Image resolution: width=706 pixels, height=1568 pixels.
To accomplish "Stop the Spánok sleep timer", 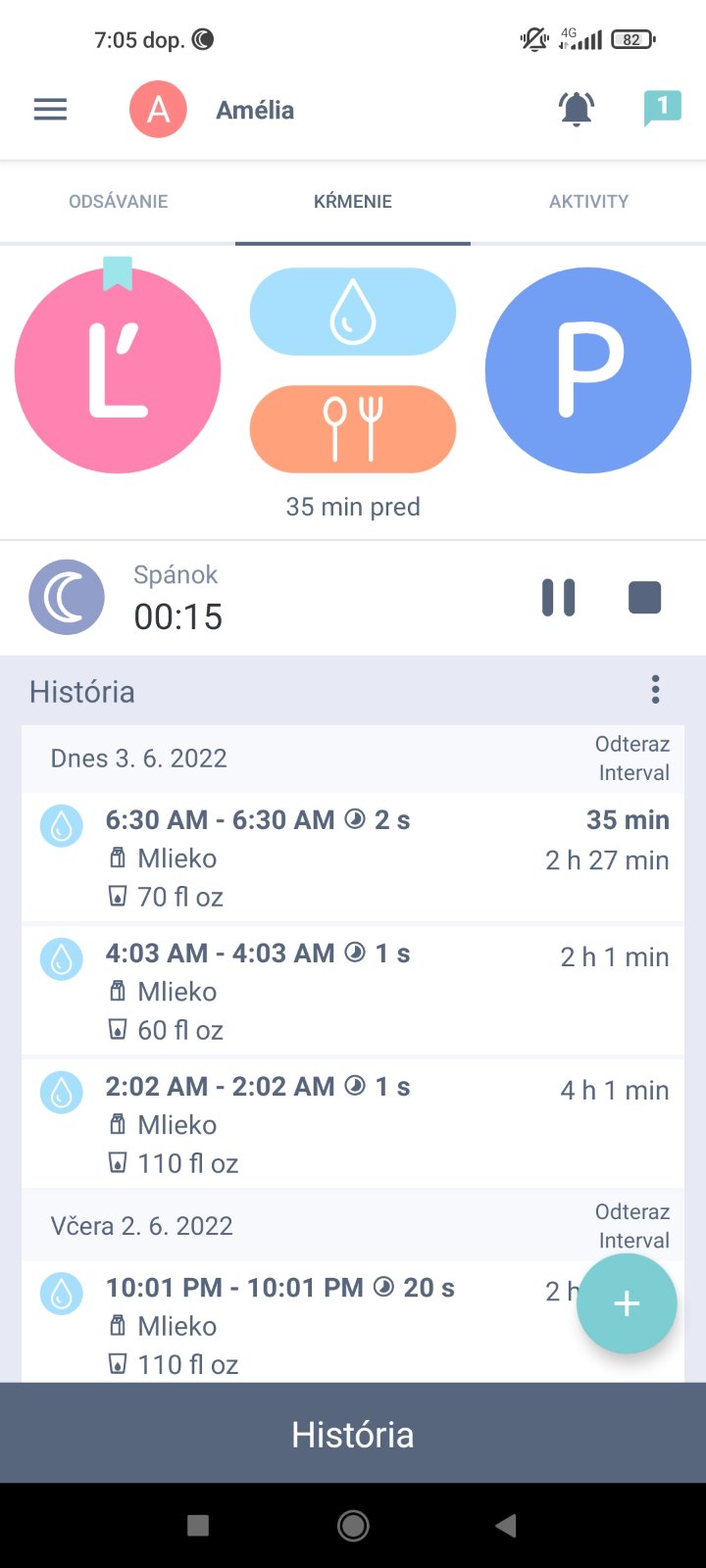I will click(x=644, y=598).
